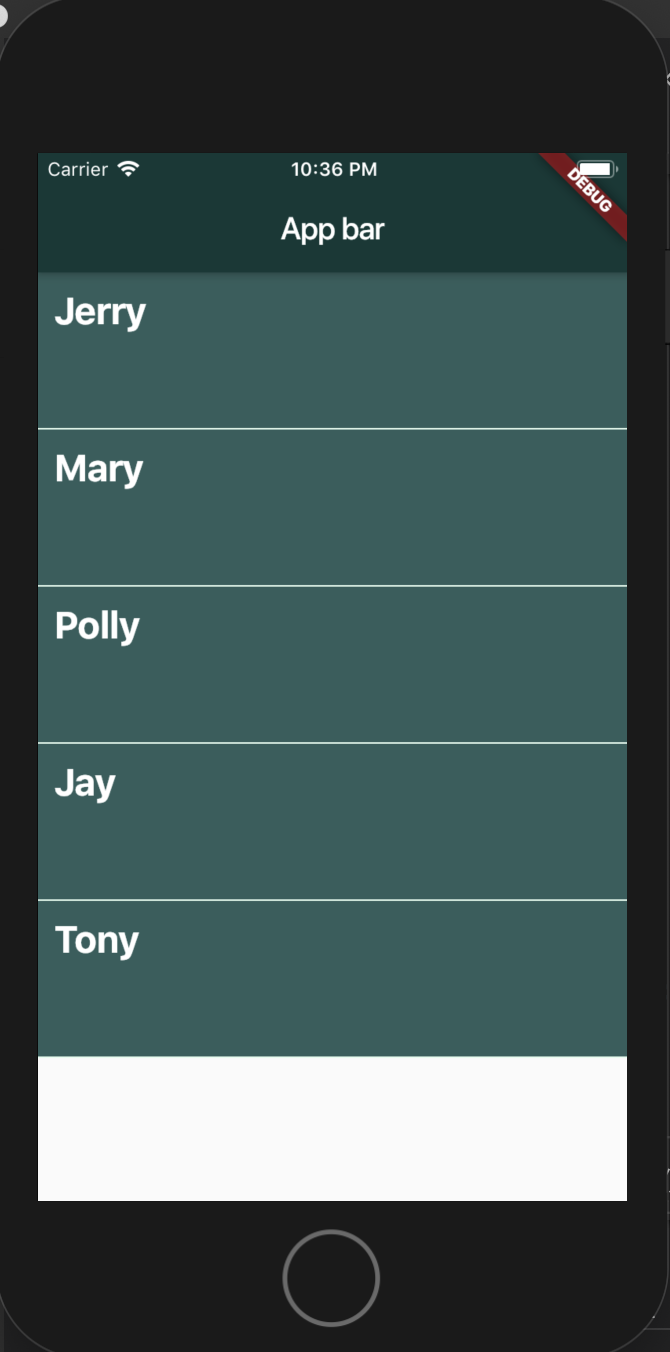This screenshot has height=1352, width=670.
Task: Tap the simulator home button
Action: click(x=331, y=1278)
